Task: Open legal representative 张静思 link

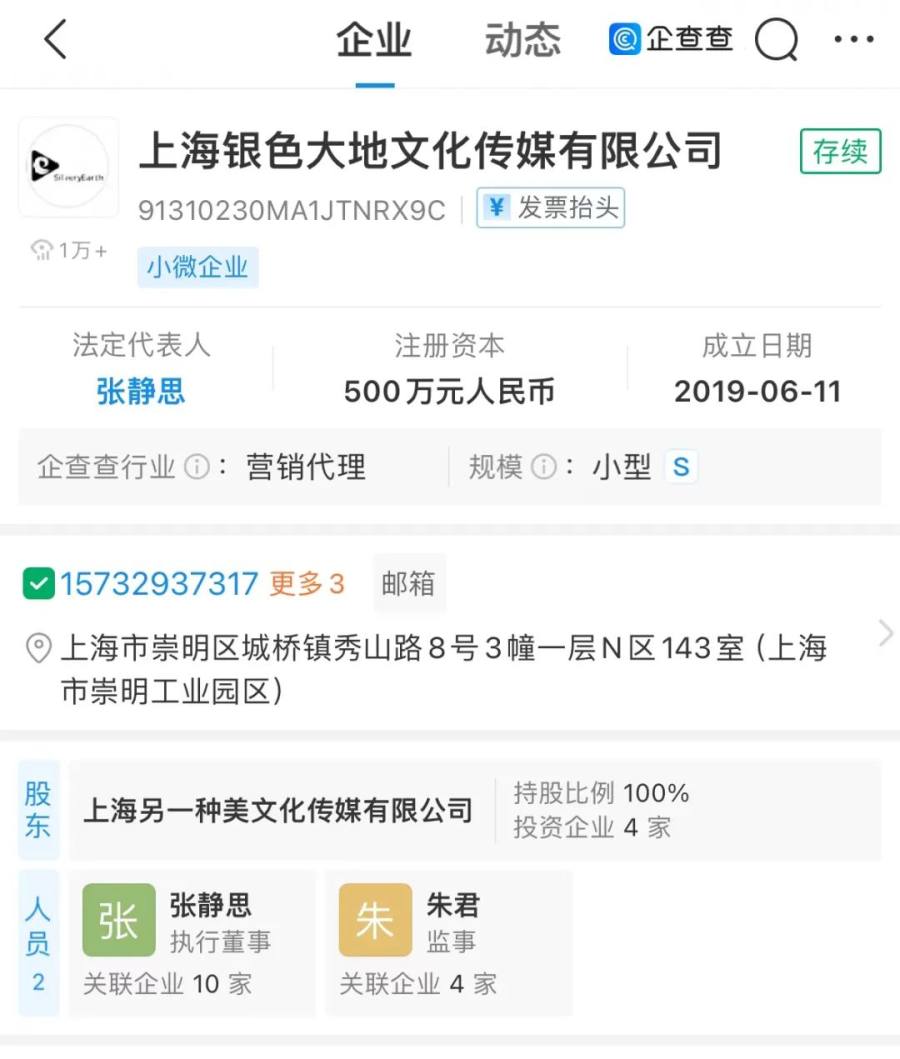Action: 141,390
